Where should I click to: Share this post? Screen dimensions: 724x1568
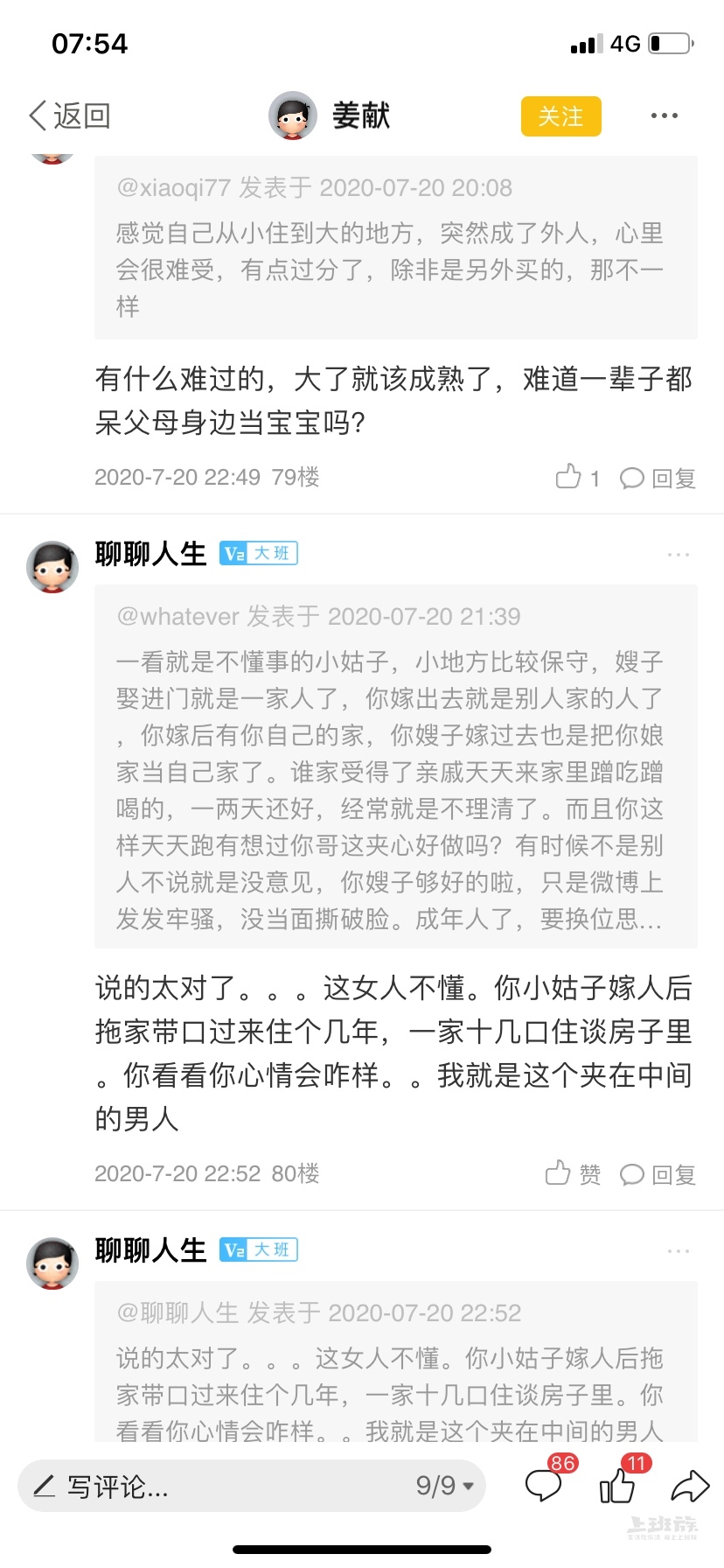coord(689,1485)
